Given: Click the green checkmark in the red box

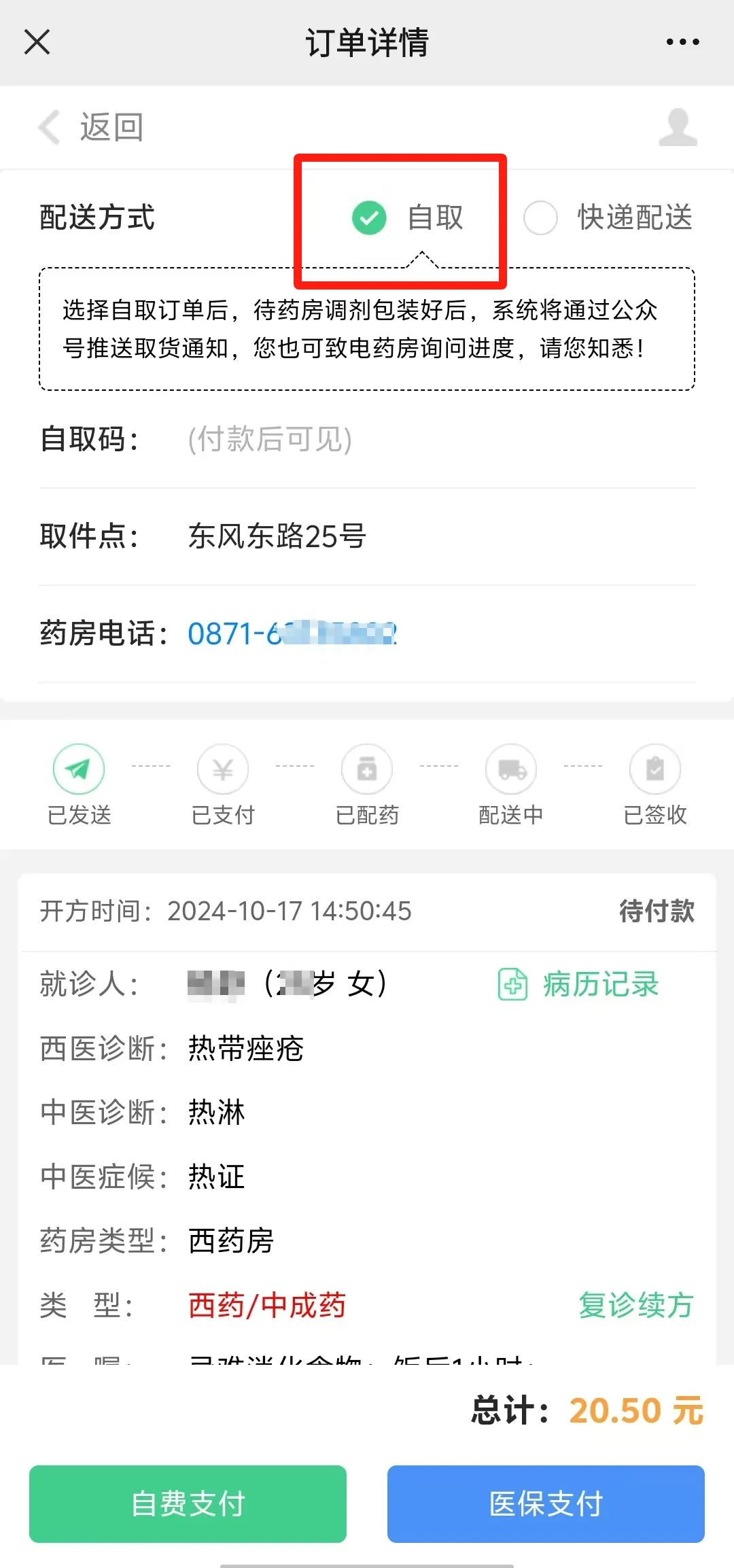Looking at the screenshot, I should click(369, 218).
